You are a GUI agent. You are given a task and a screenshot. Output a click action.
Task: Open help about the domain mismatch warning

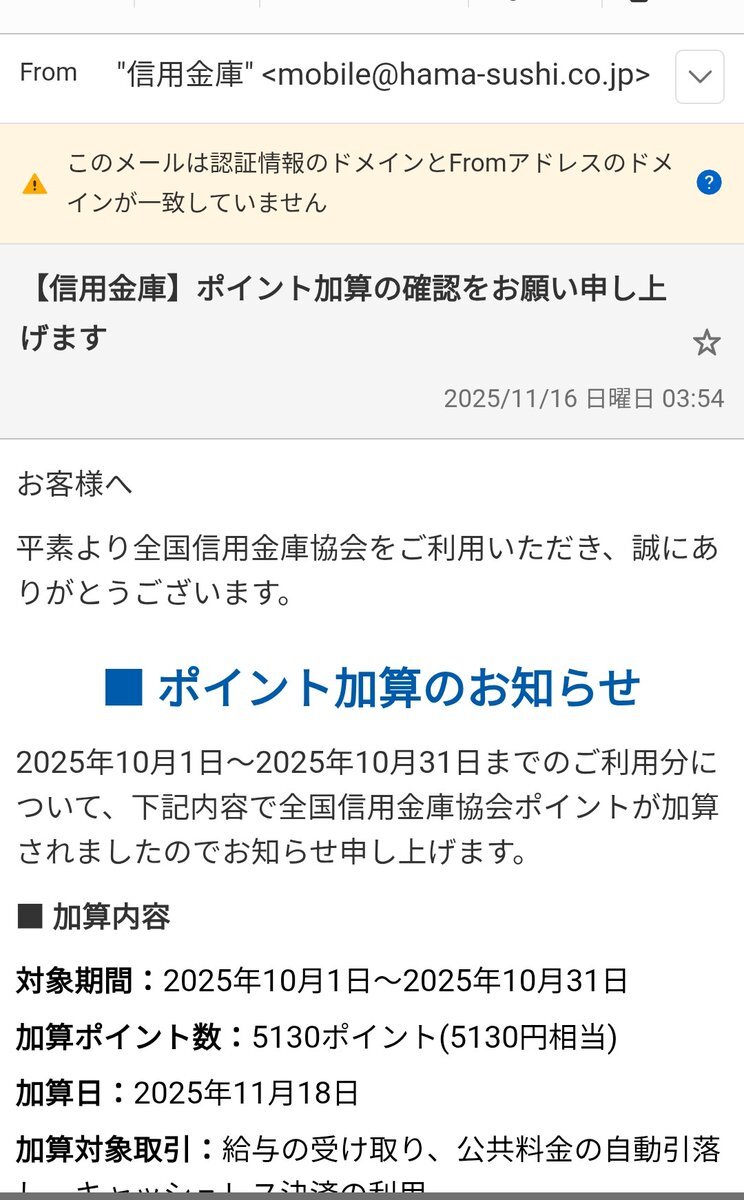click(x=709, y=182)
